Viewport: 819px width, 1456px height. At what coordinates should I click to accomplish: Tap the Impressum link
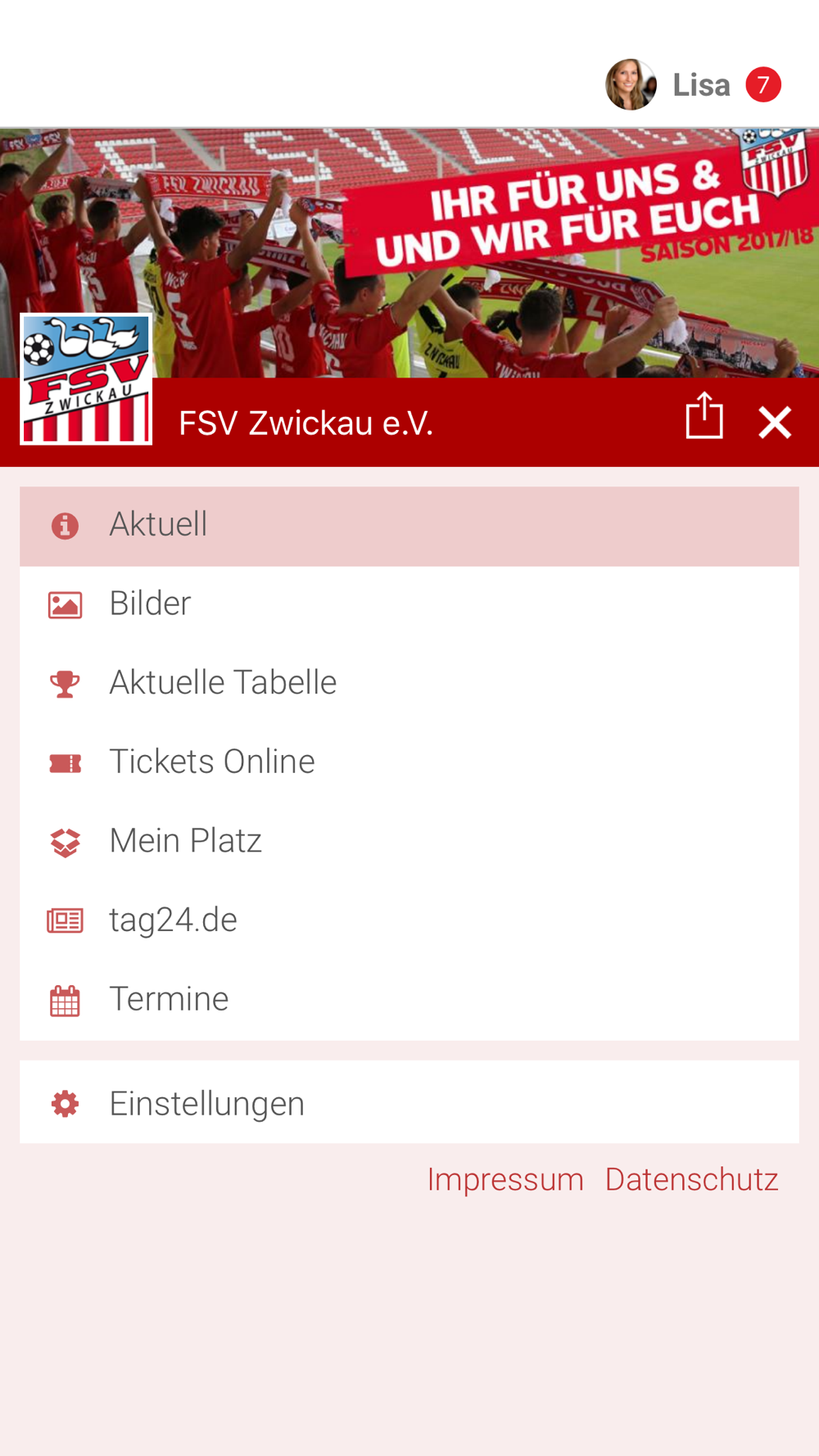pos(505,1180)
